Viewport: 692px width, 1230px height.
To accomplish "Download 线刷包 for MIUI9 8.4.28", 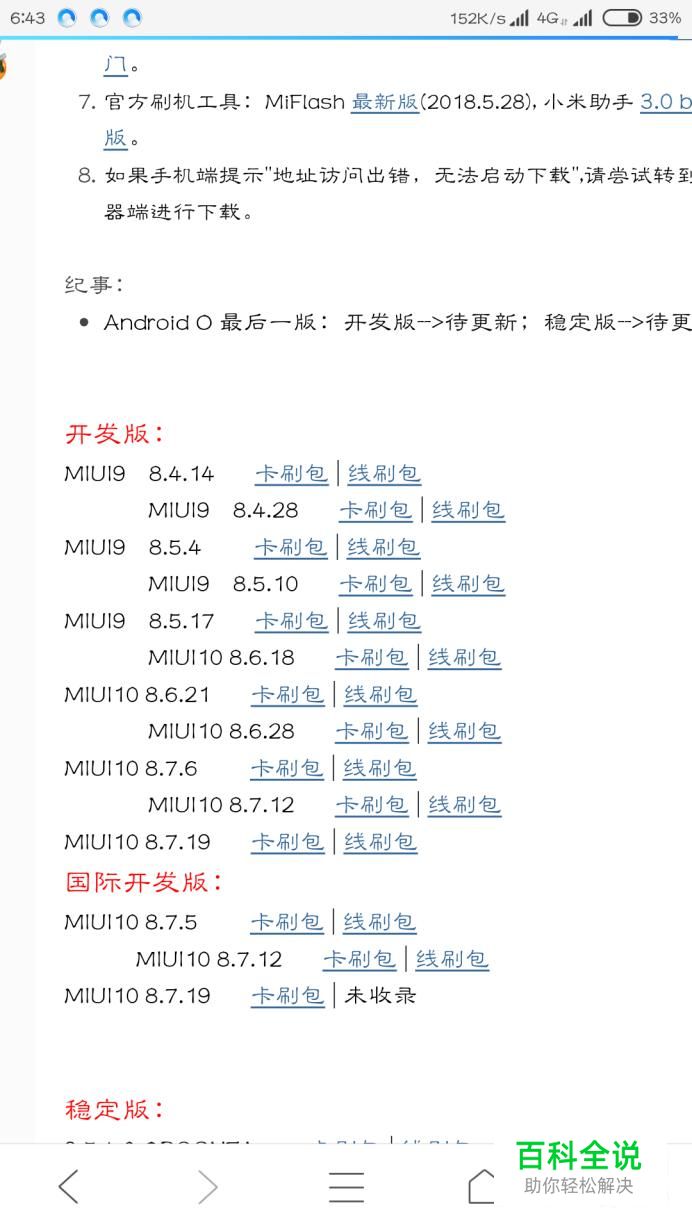I will pos(468,510).
